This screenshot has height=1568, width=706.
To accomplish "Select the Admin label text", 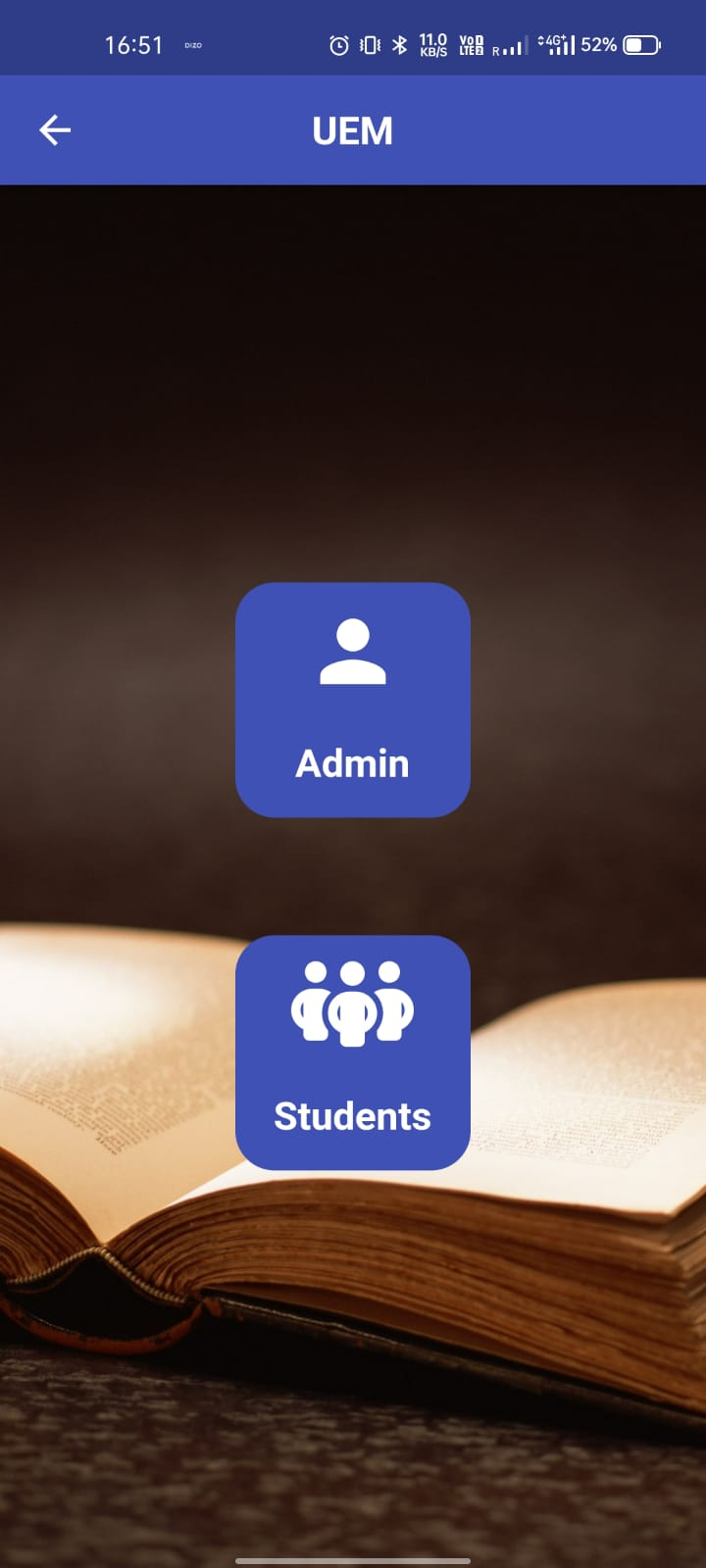I will pos(352,763).
